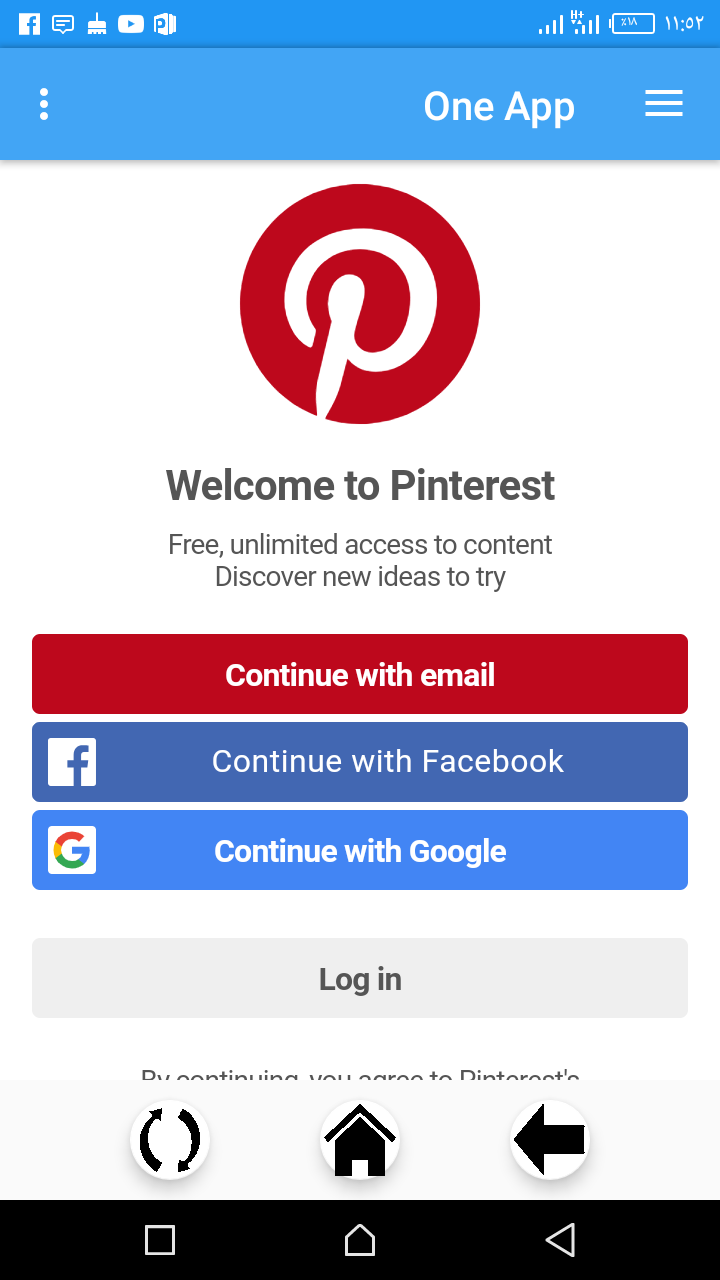Viewport: 720px width, 1280px height.
Task: Reload the page with refresh icon
Action: [170, 1140]
